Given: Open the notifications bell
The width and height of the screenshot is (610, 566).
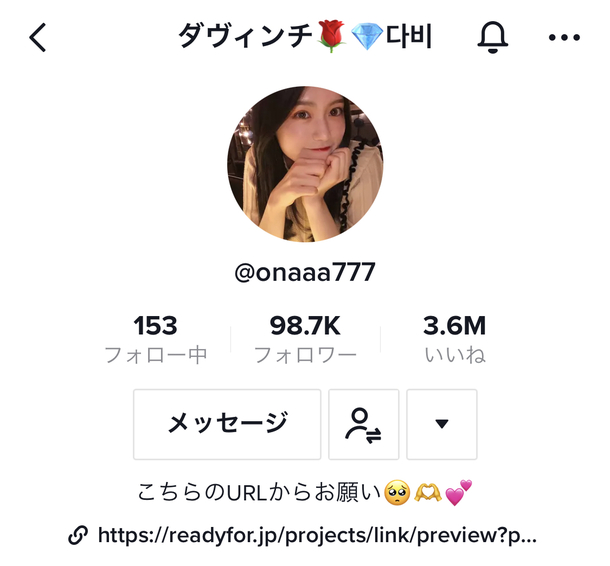Looking at the screenshot, I should (492, 38).
